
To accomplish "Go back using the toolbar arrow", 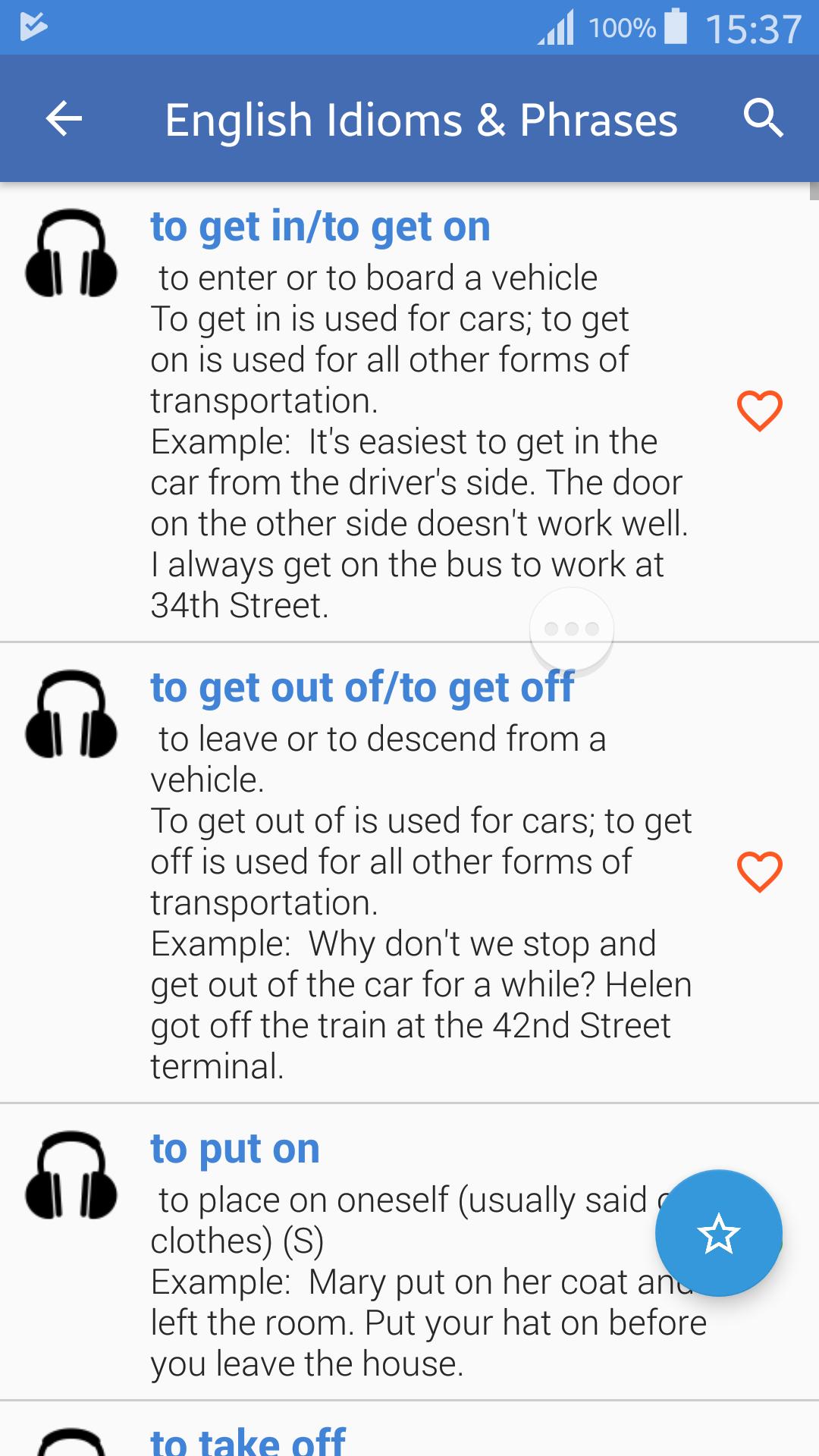I will pos(64,119).
